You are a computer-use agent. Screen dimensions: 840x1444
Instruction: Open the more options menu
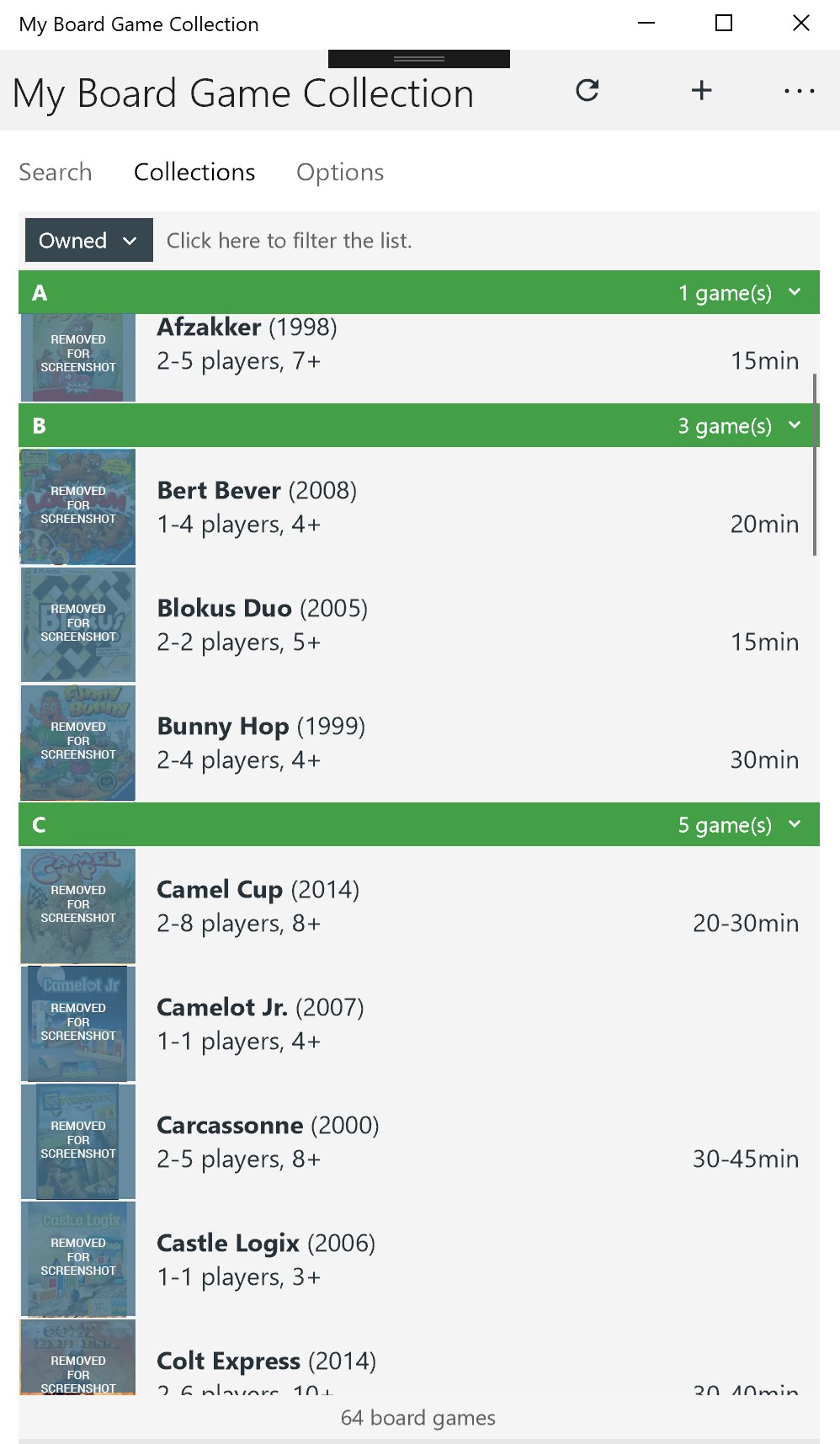(798, 90)
